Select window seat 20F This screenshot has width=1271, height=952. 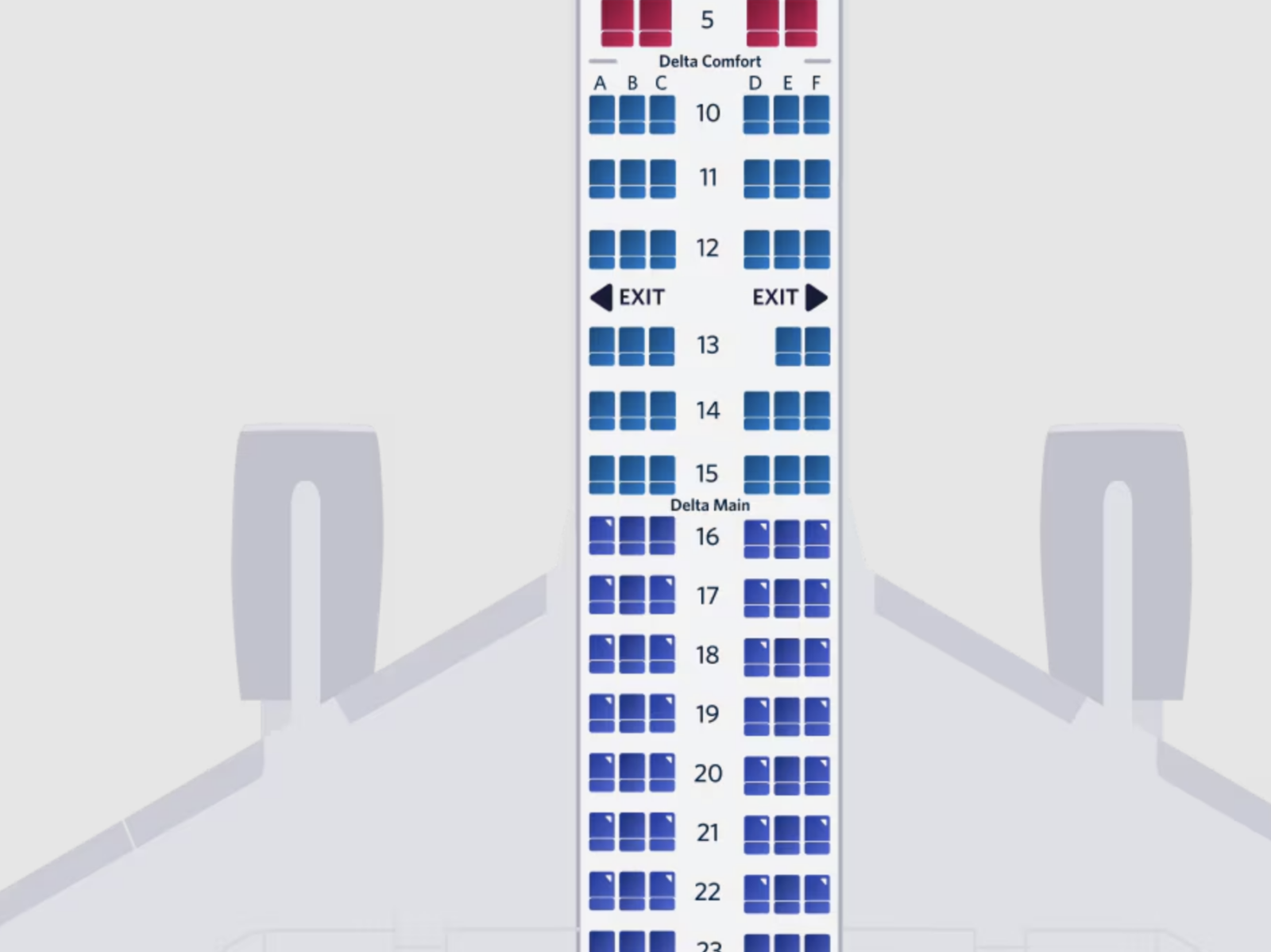point(817,776)
